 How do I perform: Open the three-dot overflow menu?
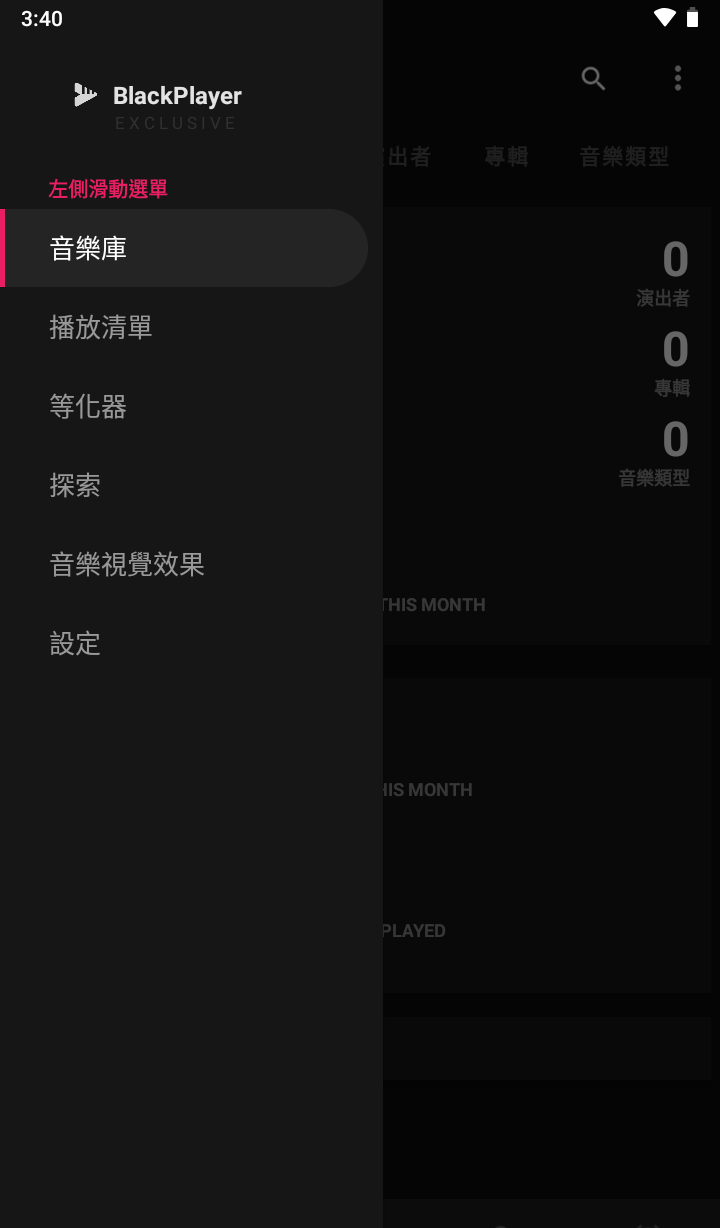point(678,79)
